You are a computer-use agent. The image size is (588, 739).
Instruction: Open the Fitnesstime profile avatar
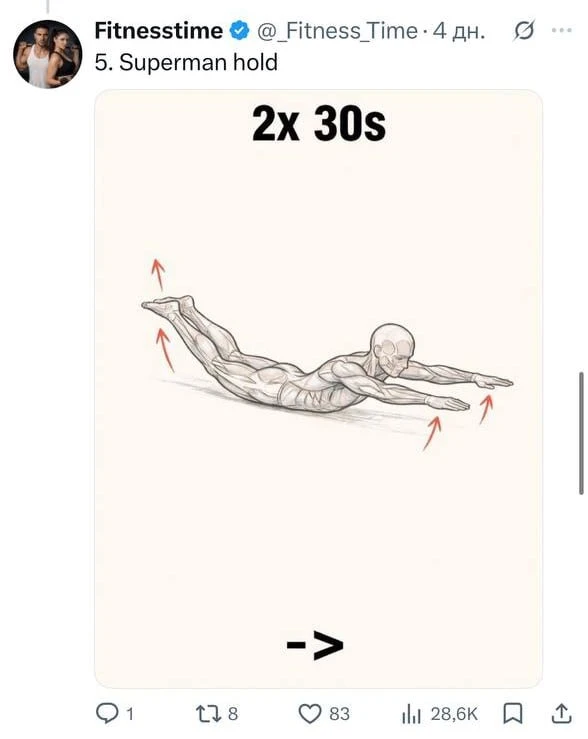tap(48, 54)
